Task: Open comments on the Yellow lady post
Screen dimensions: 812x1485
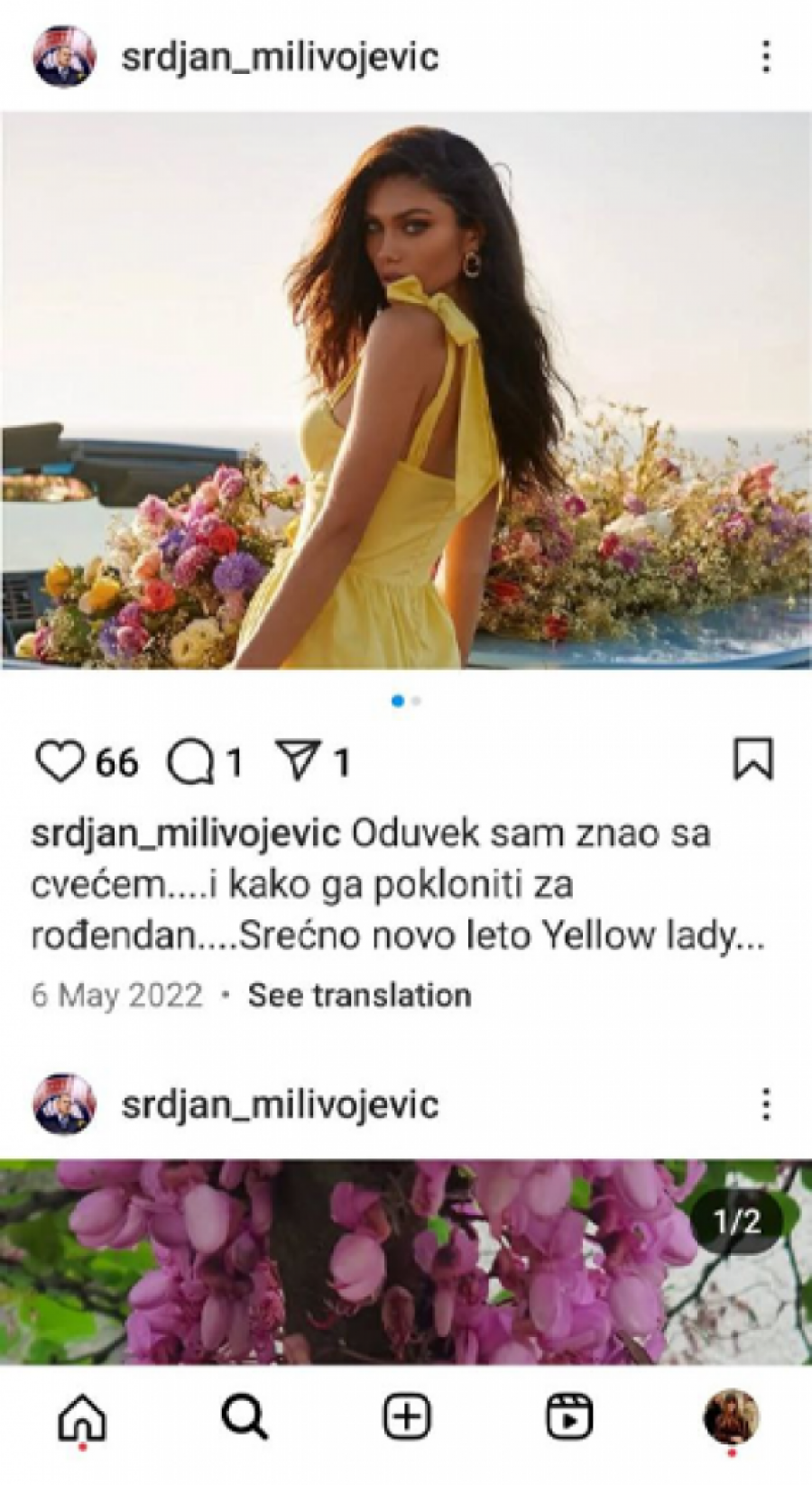Action: 190,762
